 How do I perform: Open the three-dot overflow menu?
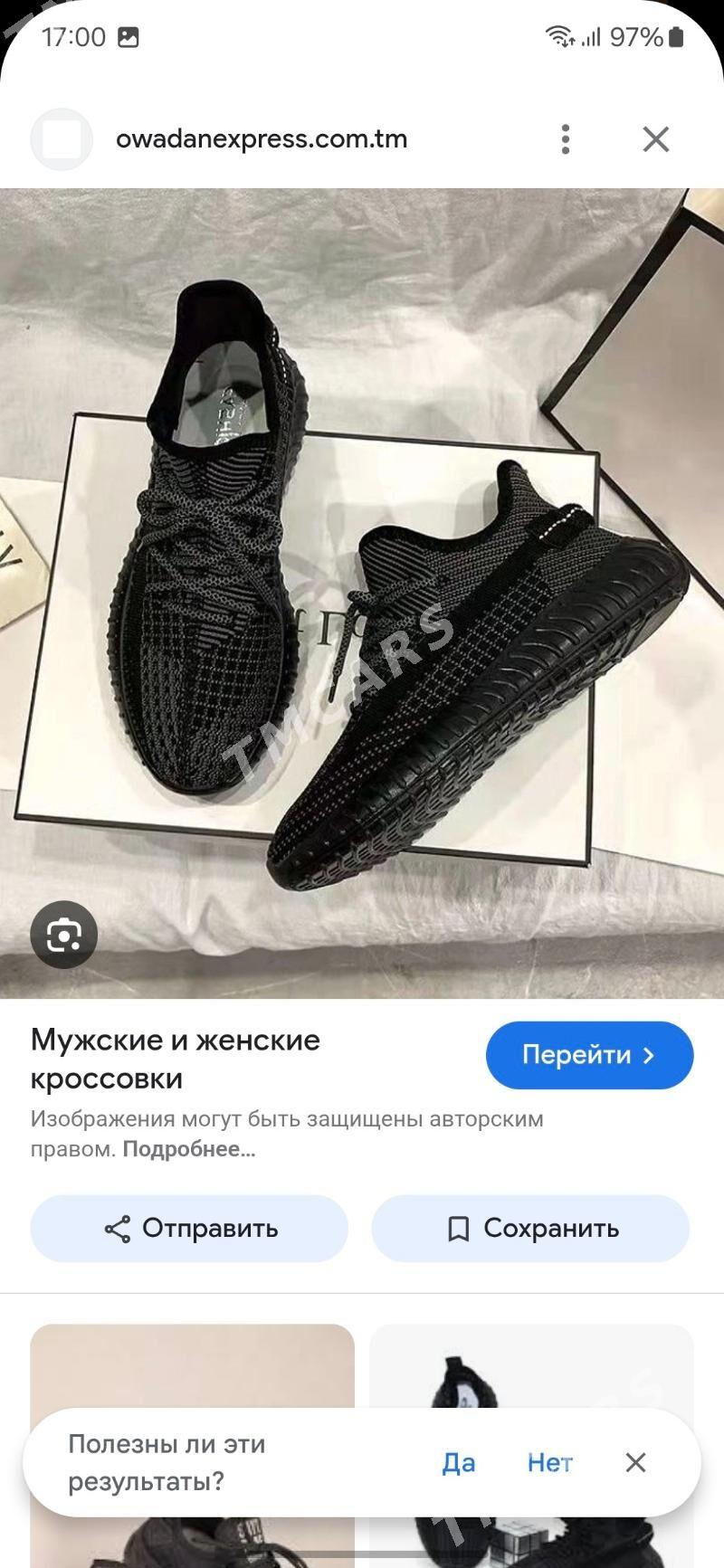(x=566, y=139)
